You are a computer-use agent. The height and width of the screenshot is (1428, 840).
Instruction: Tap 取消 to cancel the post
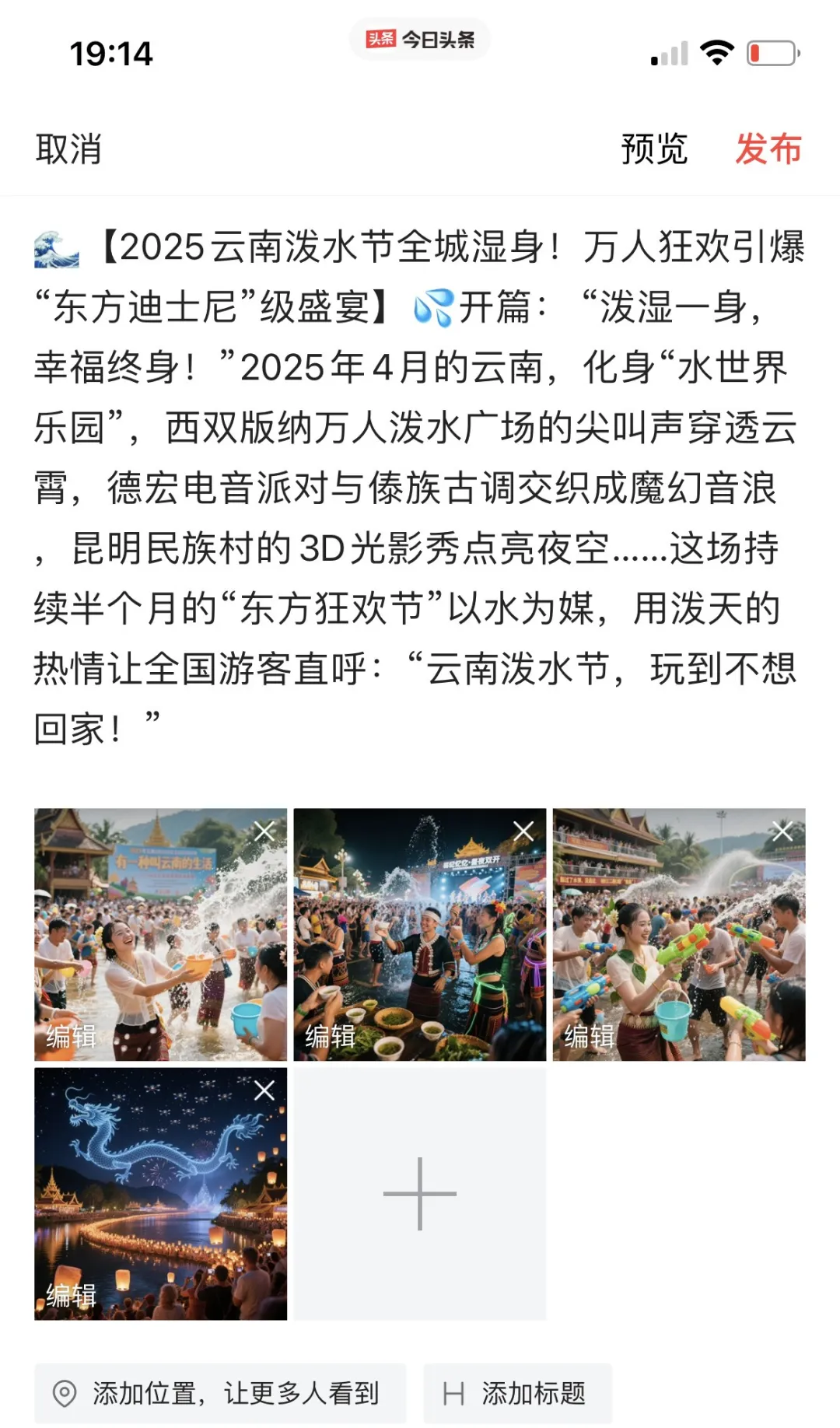pos(68,149)
